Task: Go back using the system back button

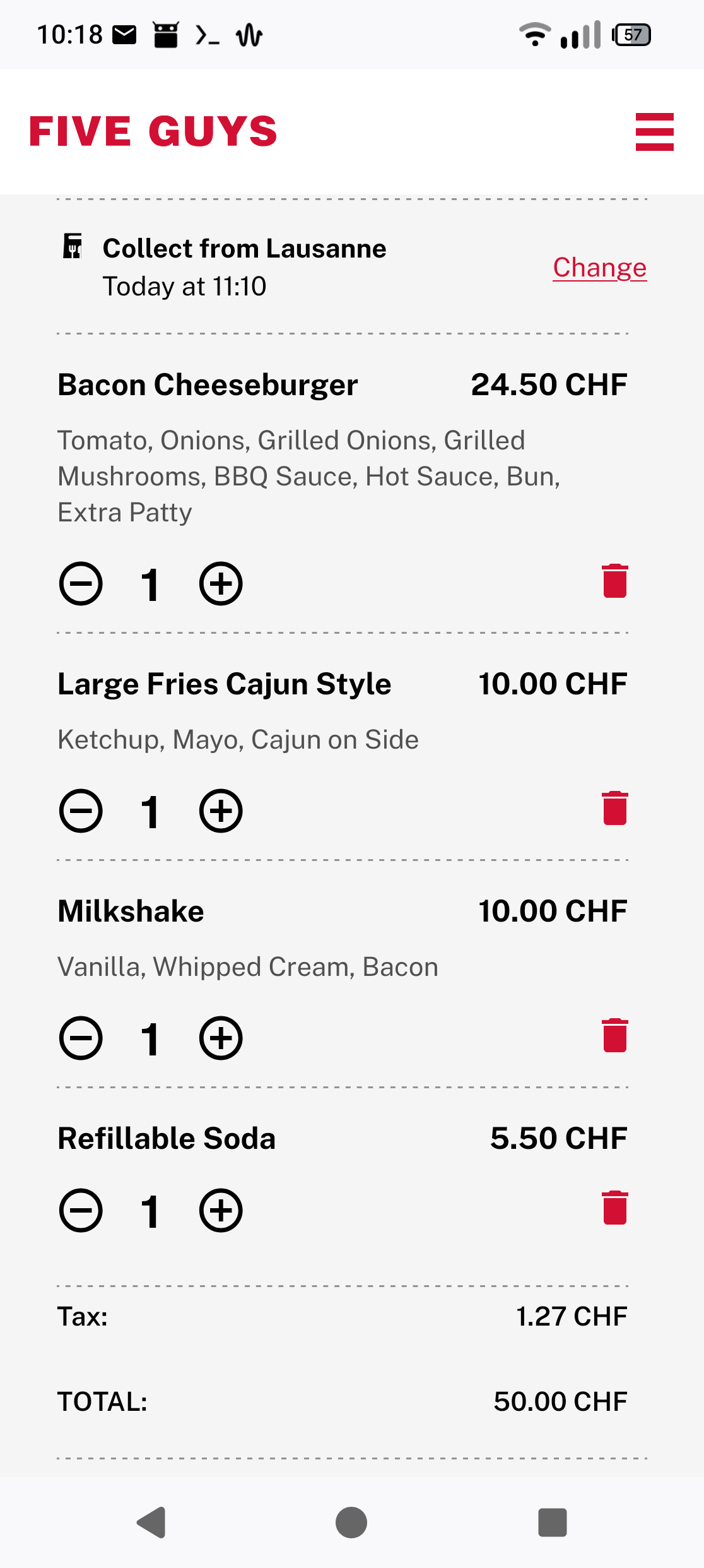Action: [x=151, y=1523]
